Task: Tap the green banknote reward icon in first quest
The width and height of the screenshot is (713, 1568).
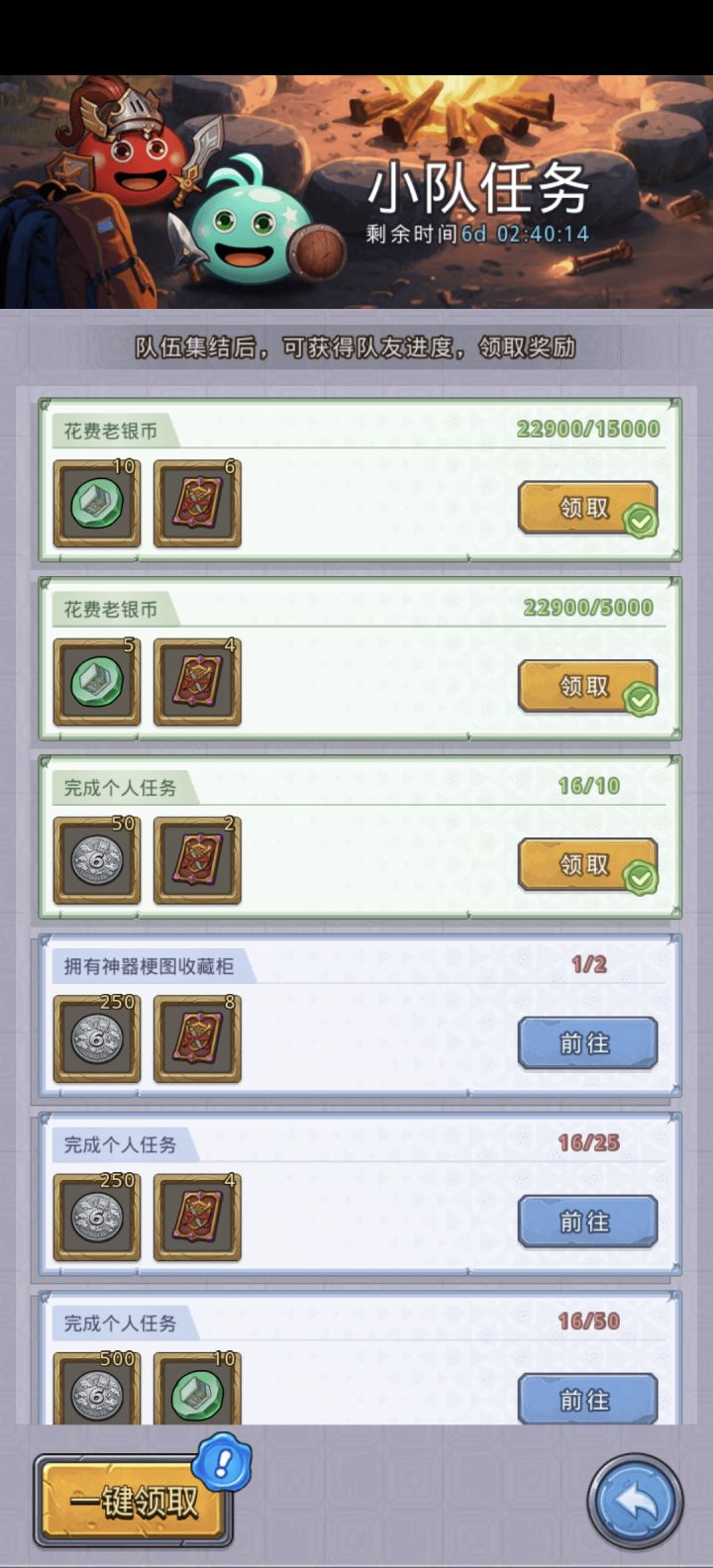Action: tap(95, 503)
